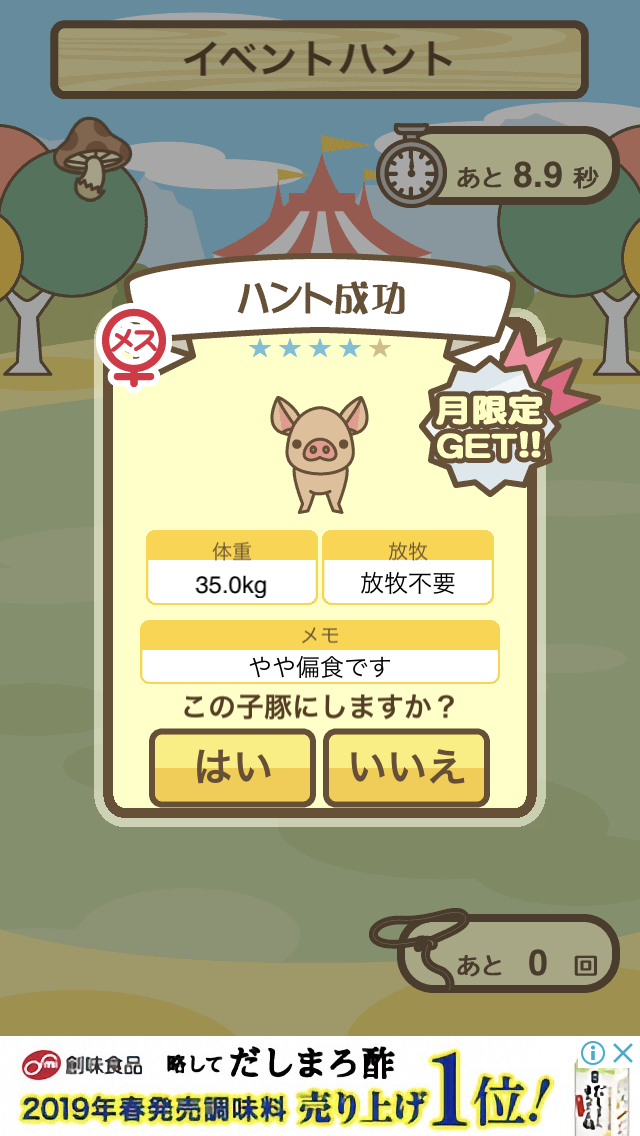640x1136 pixels.
Task: Decline by tapping いいえ
Action: click(x=406, y=768)
